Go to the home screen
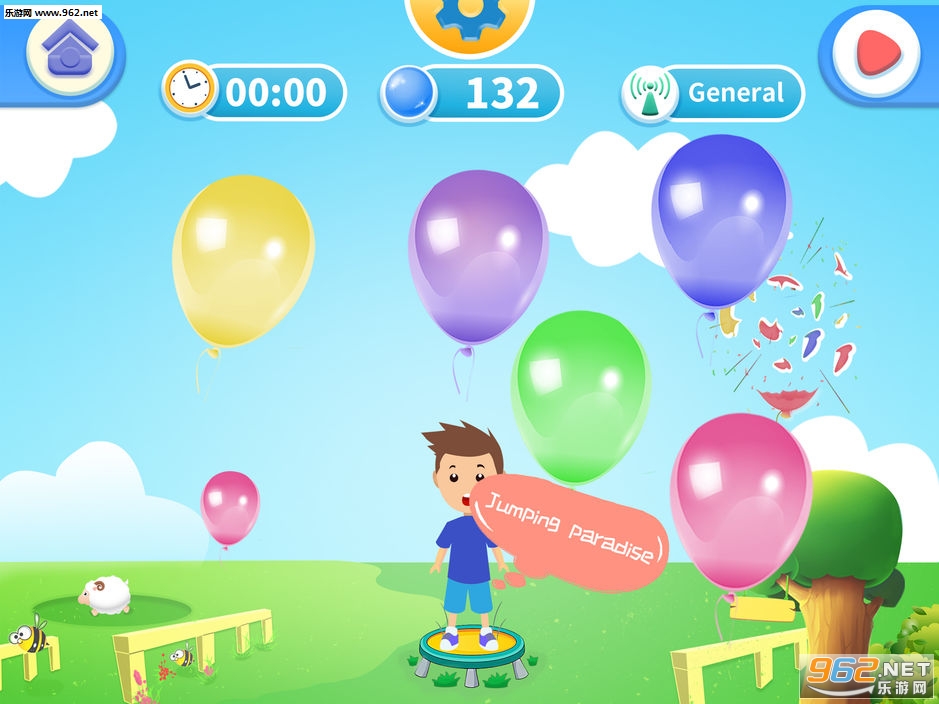 (66, 53)
